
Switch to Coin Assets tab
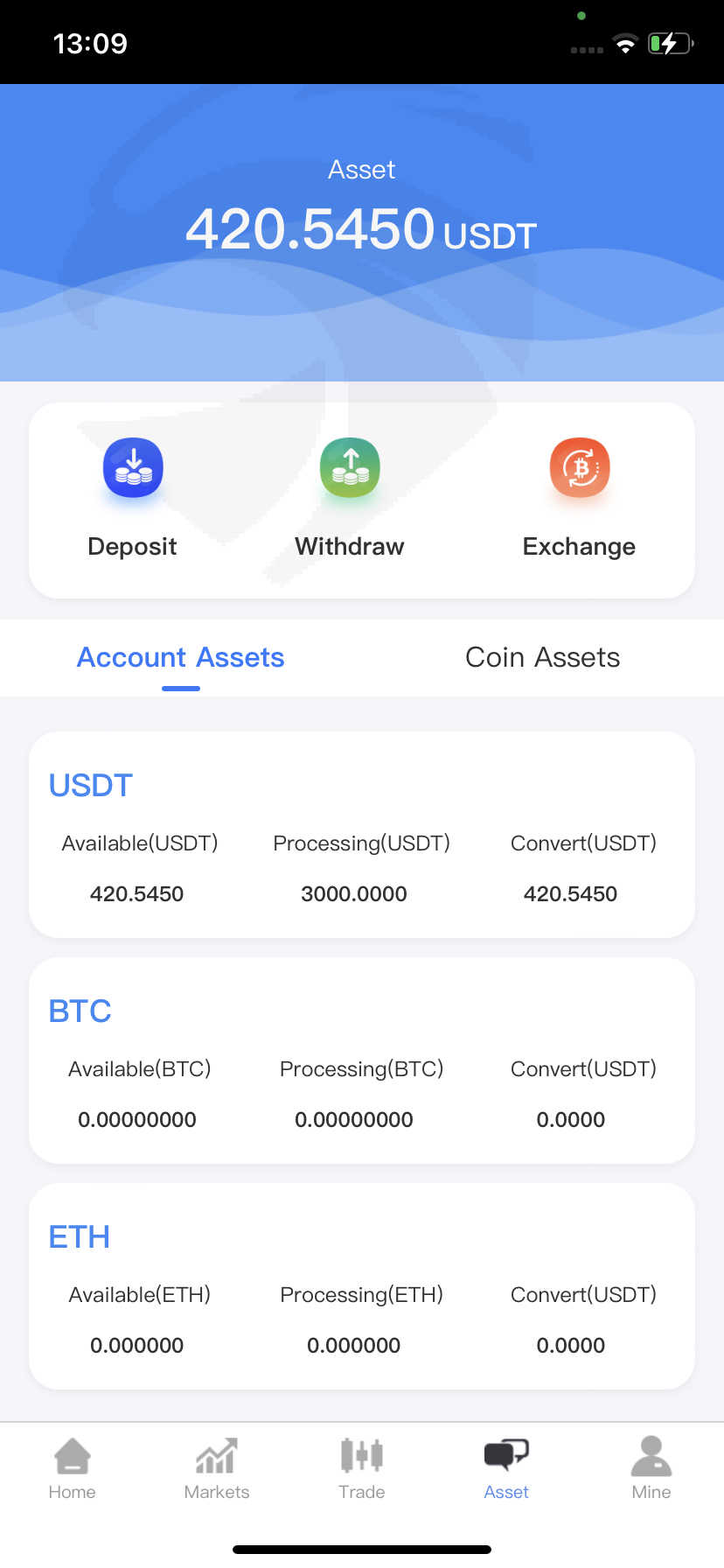[542, 658]
